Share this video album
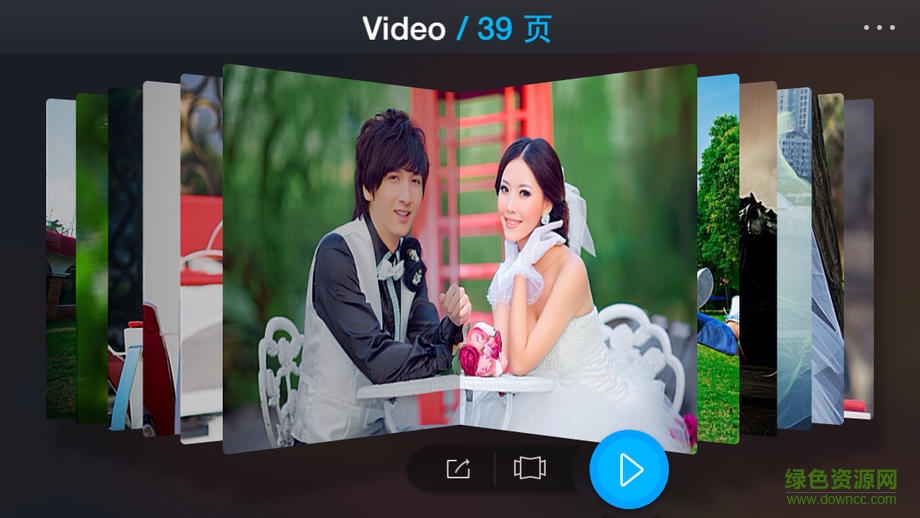The width and height of the screenshot is (920, 518). tap(458, 469)
